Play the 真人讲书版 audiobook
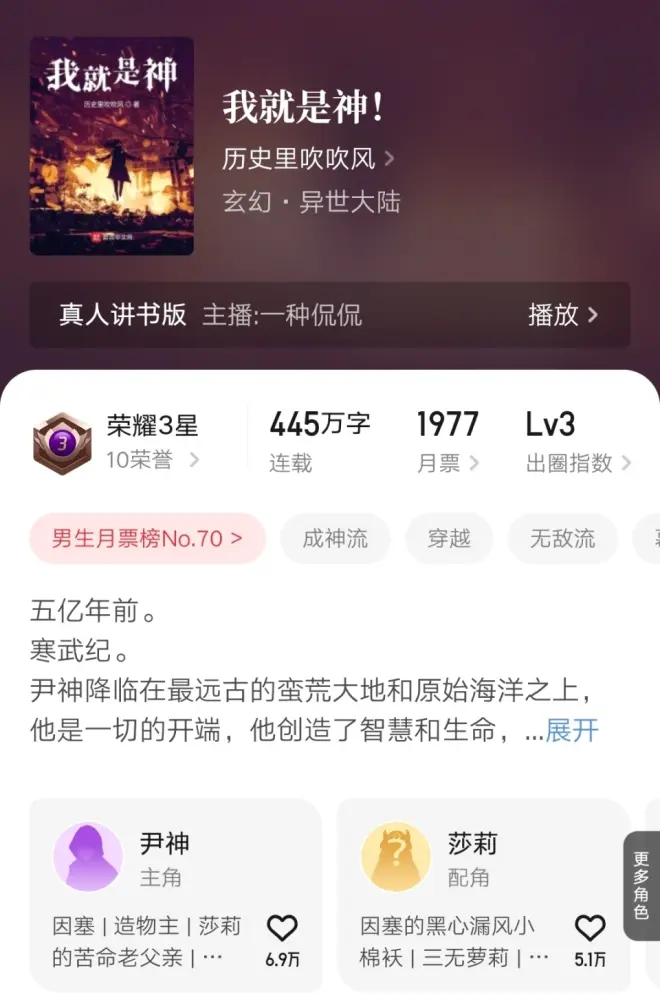 [x=563, y=315]
